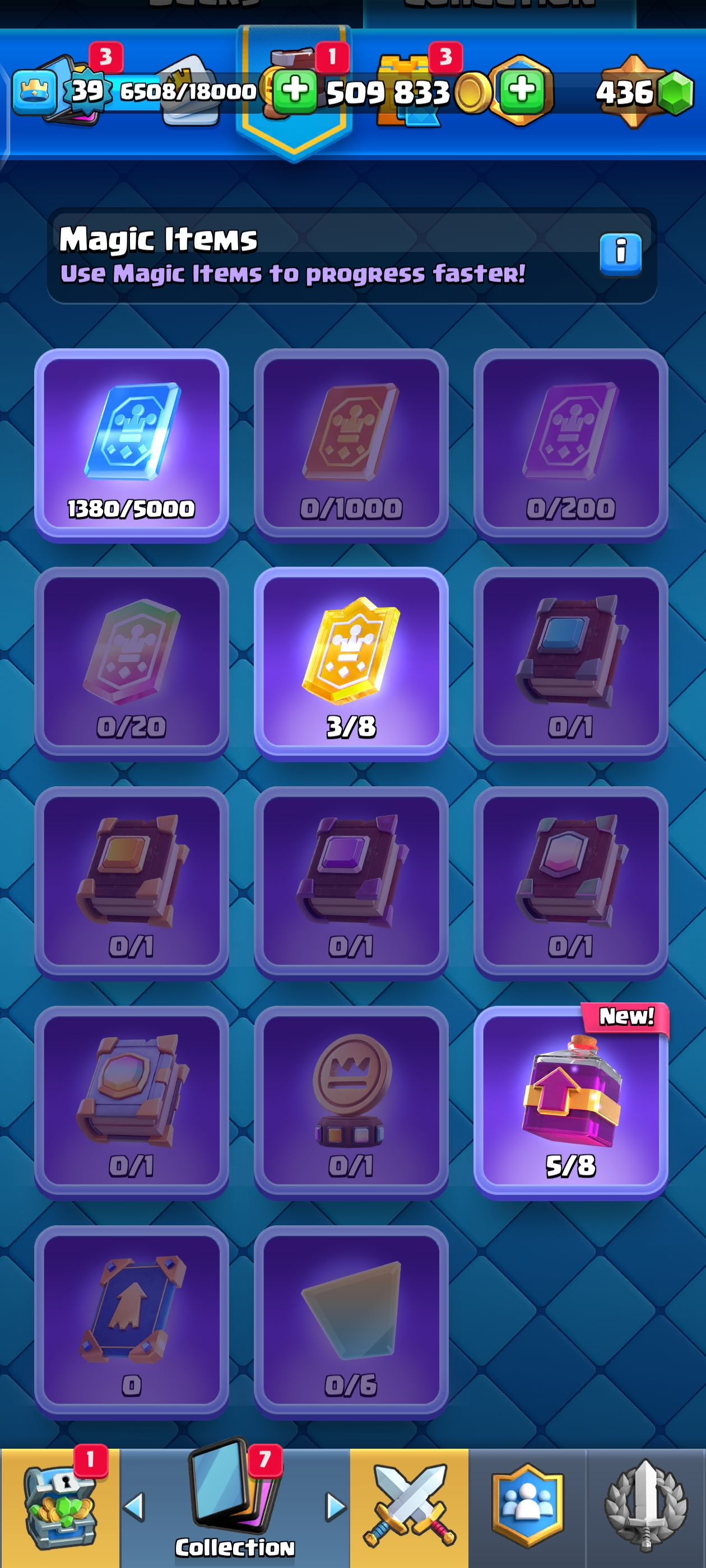This screenshot has width=706, height=1568.
Task: Tap the left arrow beside Collection
Action: pyautogui.click(x=134, y=1507)
